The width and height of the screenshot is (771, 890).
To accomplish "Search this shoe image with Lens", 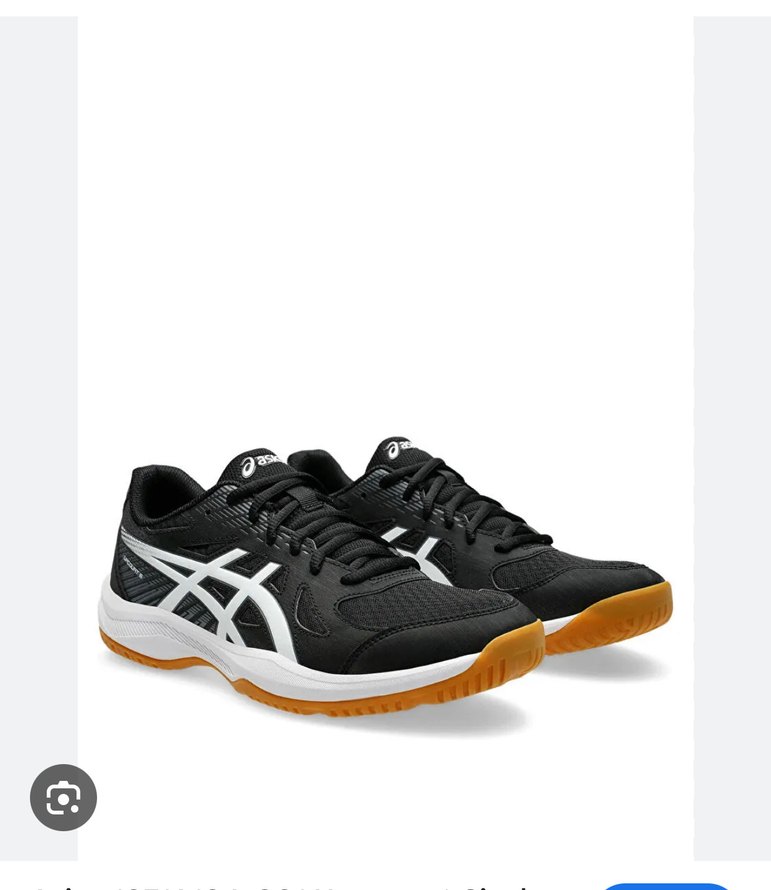I will click(63, 797).
